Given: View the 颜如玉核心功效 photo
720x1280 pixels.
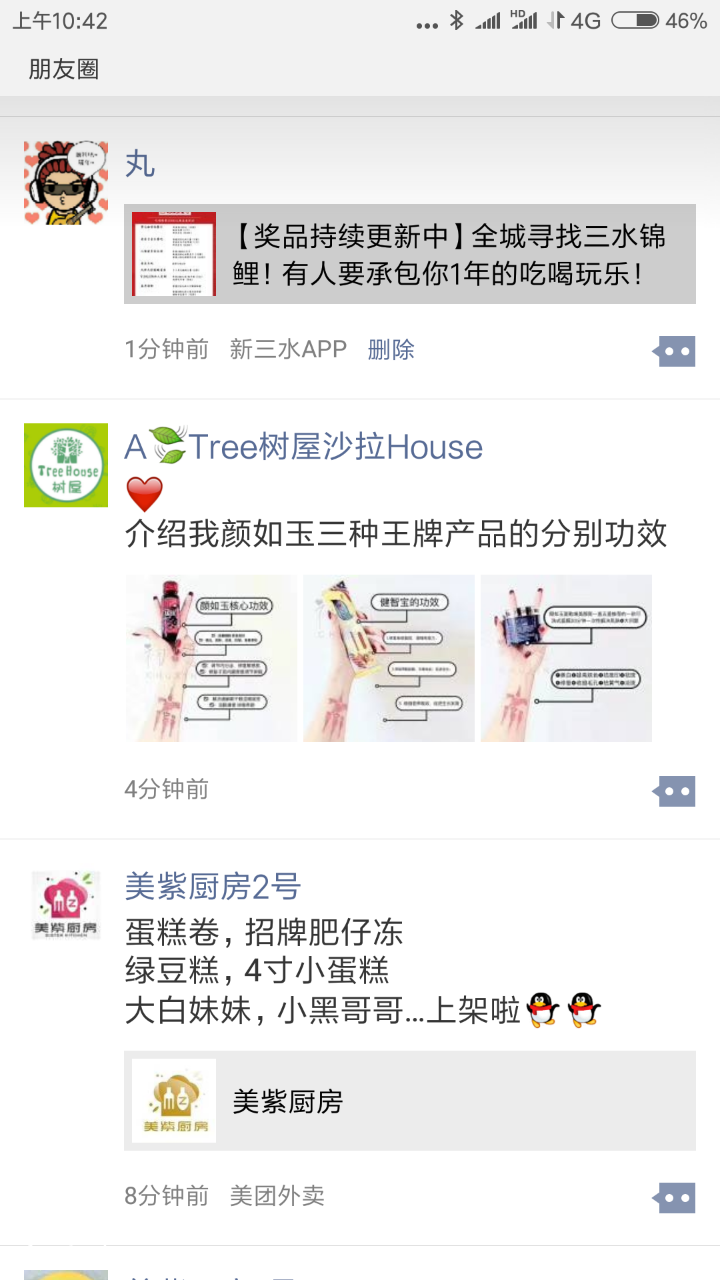Looking at the screenshot, I should pos(210,658).
